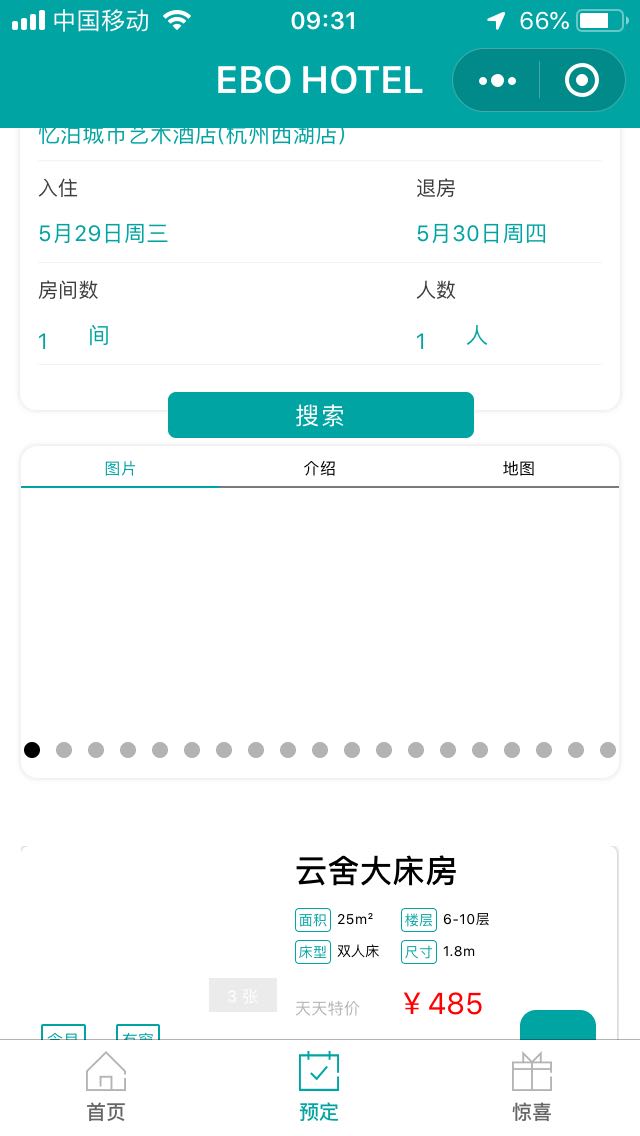
Task: Switch to the 图片 tab
Action: (x=120, y=468)
